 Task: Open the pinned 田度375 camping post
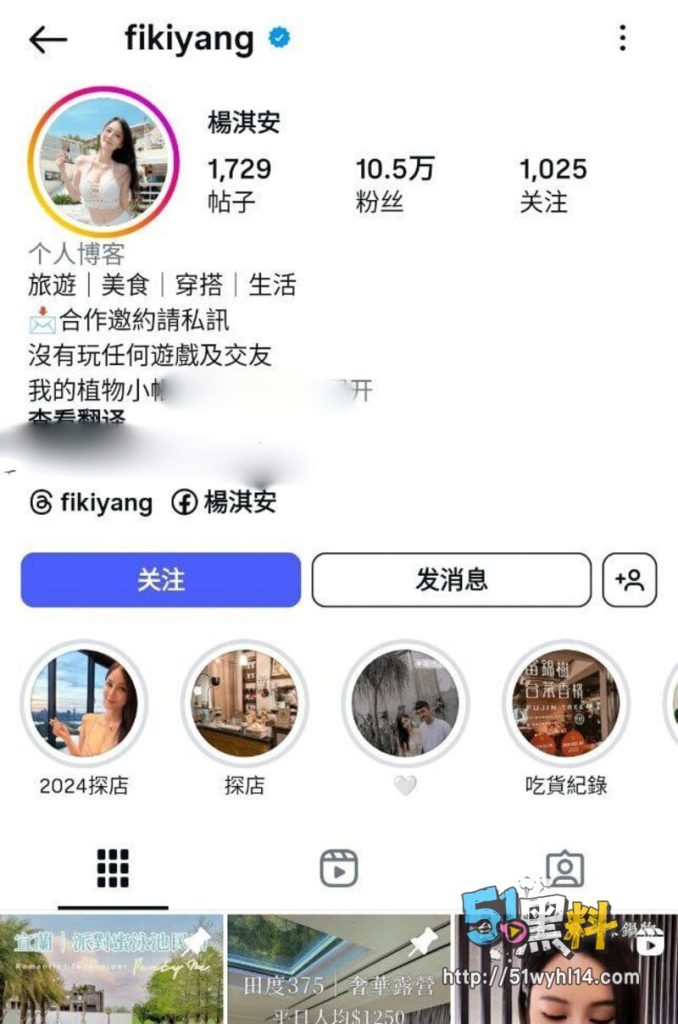338,970
